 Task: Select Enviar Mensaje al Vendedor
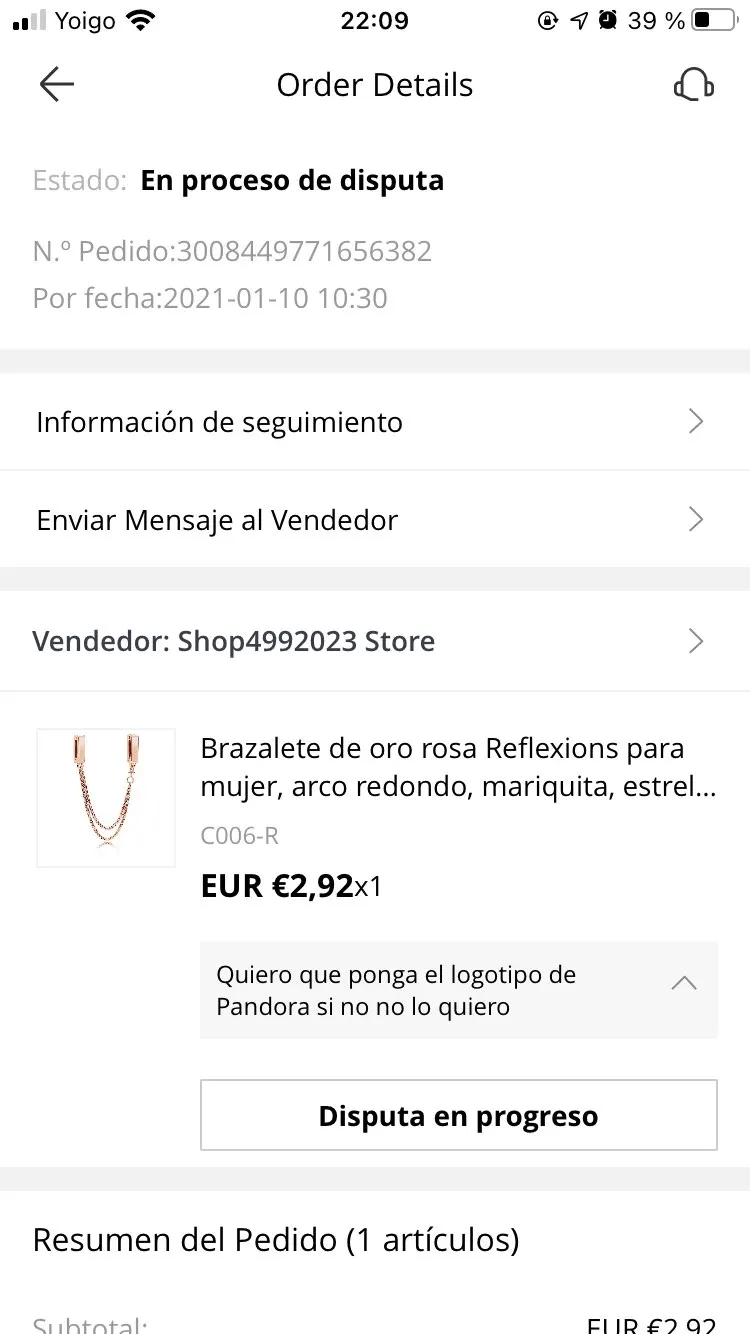click(x=375, y=520)
